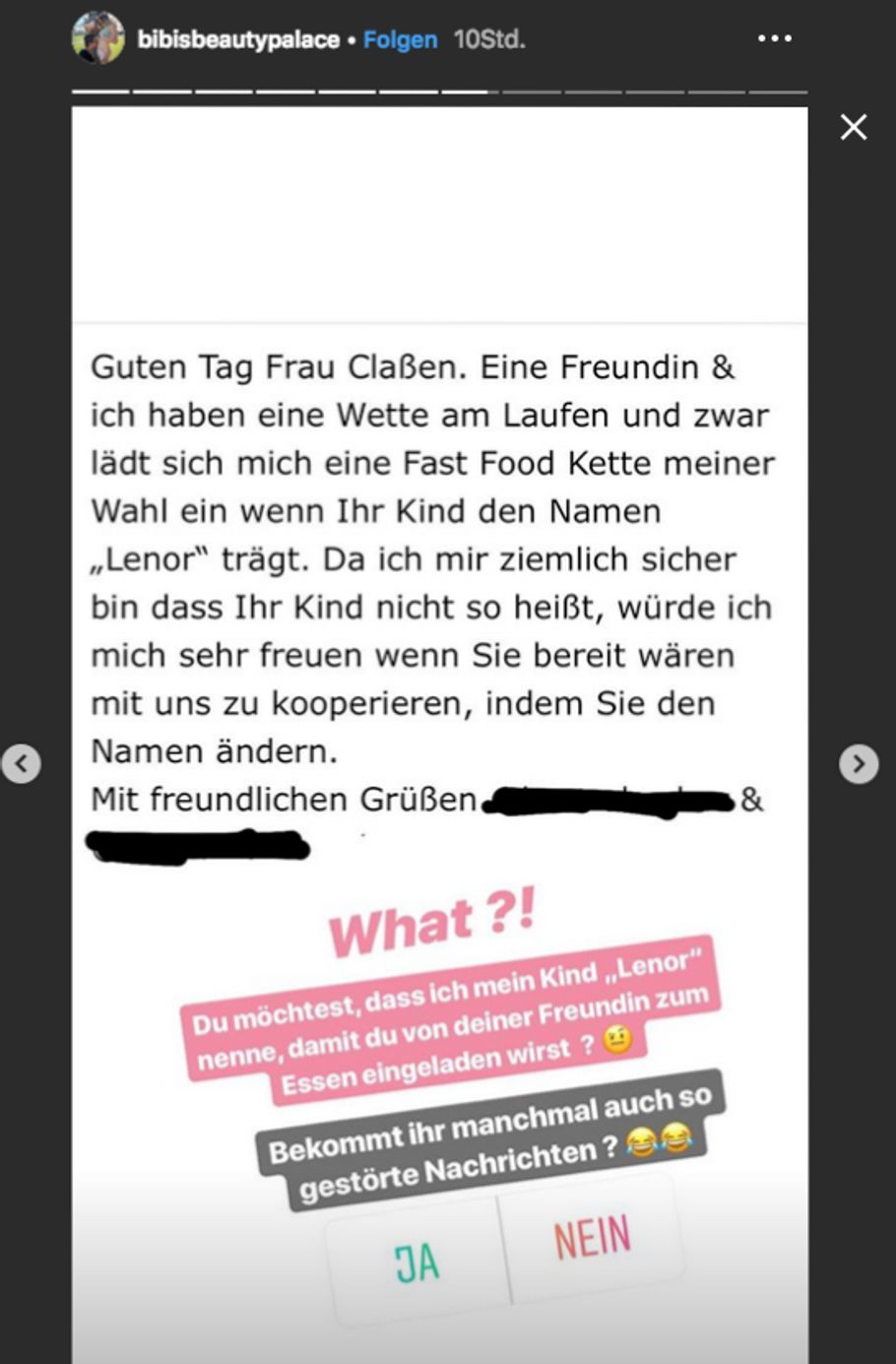
Task: Open bibisbeautypalace profile picture
Action: (x=97, y=38)
